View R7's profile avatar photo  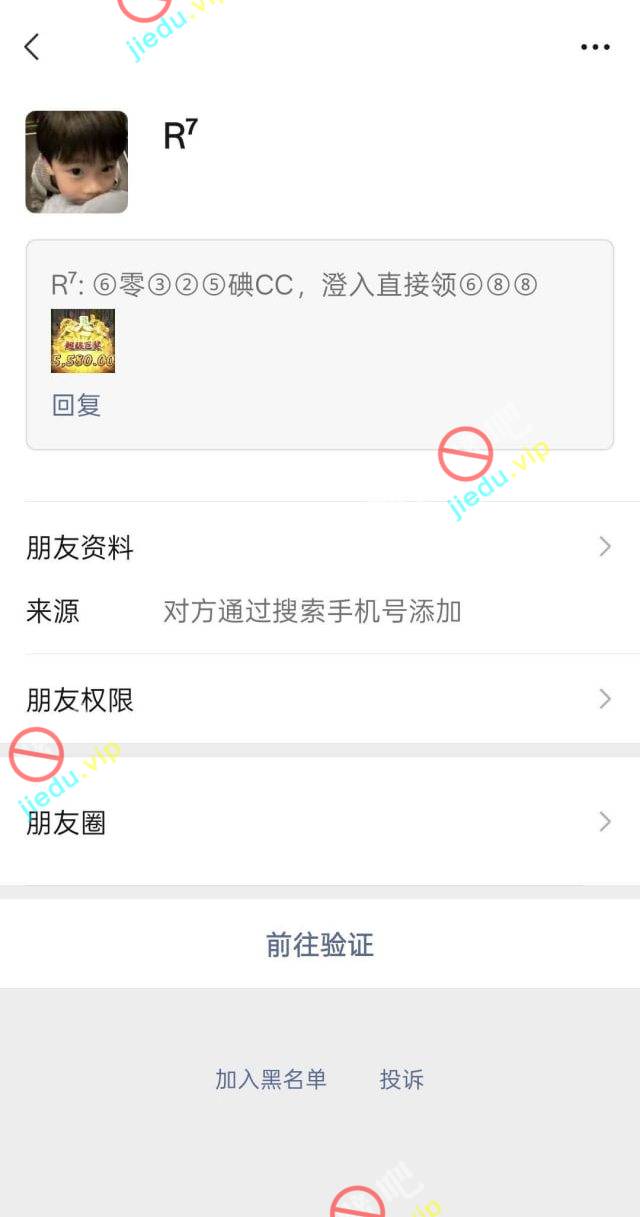click(x=77, y=162)
